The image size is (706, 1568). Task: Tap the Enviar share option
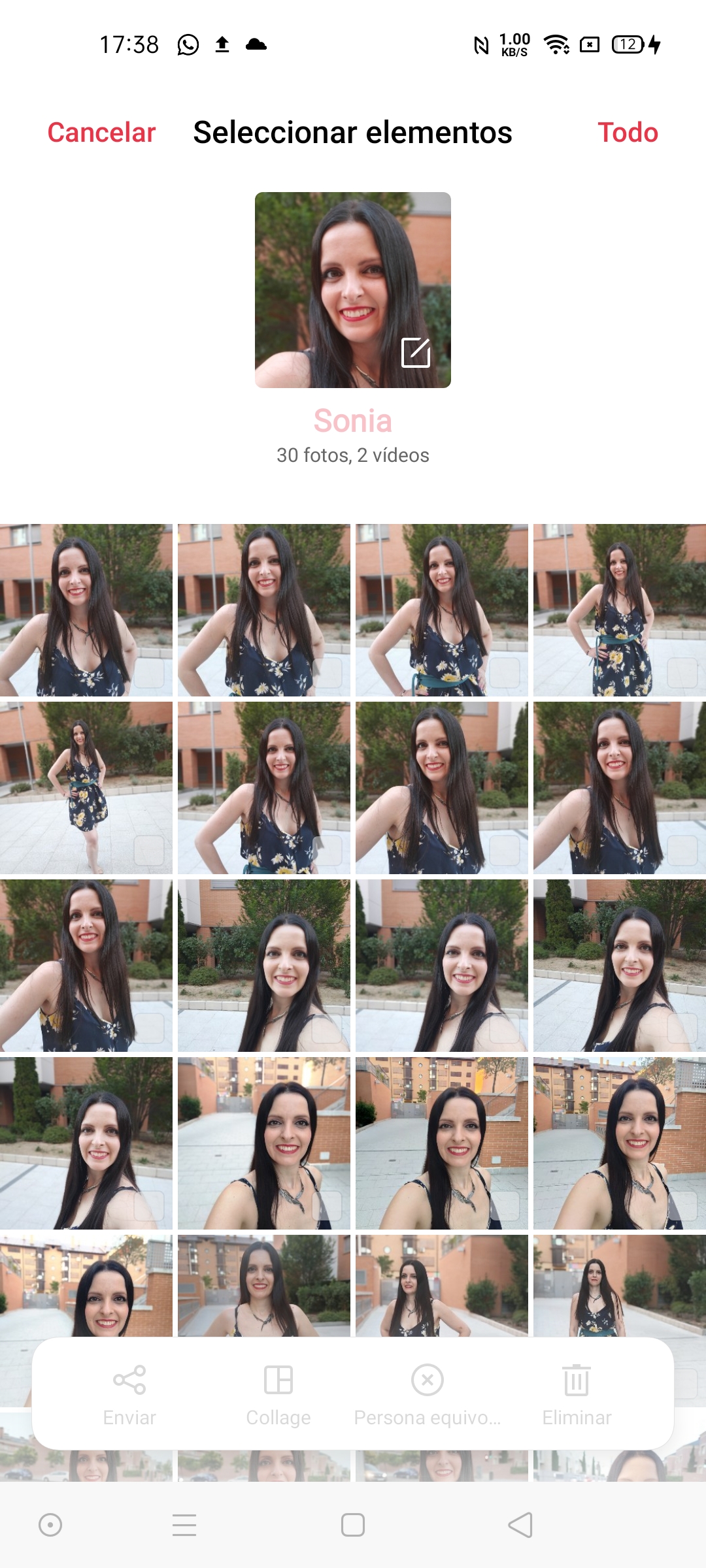coord(129,1395)
